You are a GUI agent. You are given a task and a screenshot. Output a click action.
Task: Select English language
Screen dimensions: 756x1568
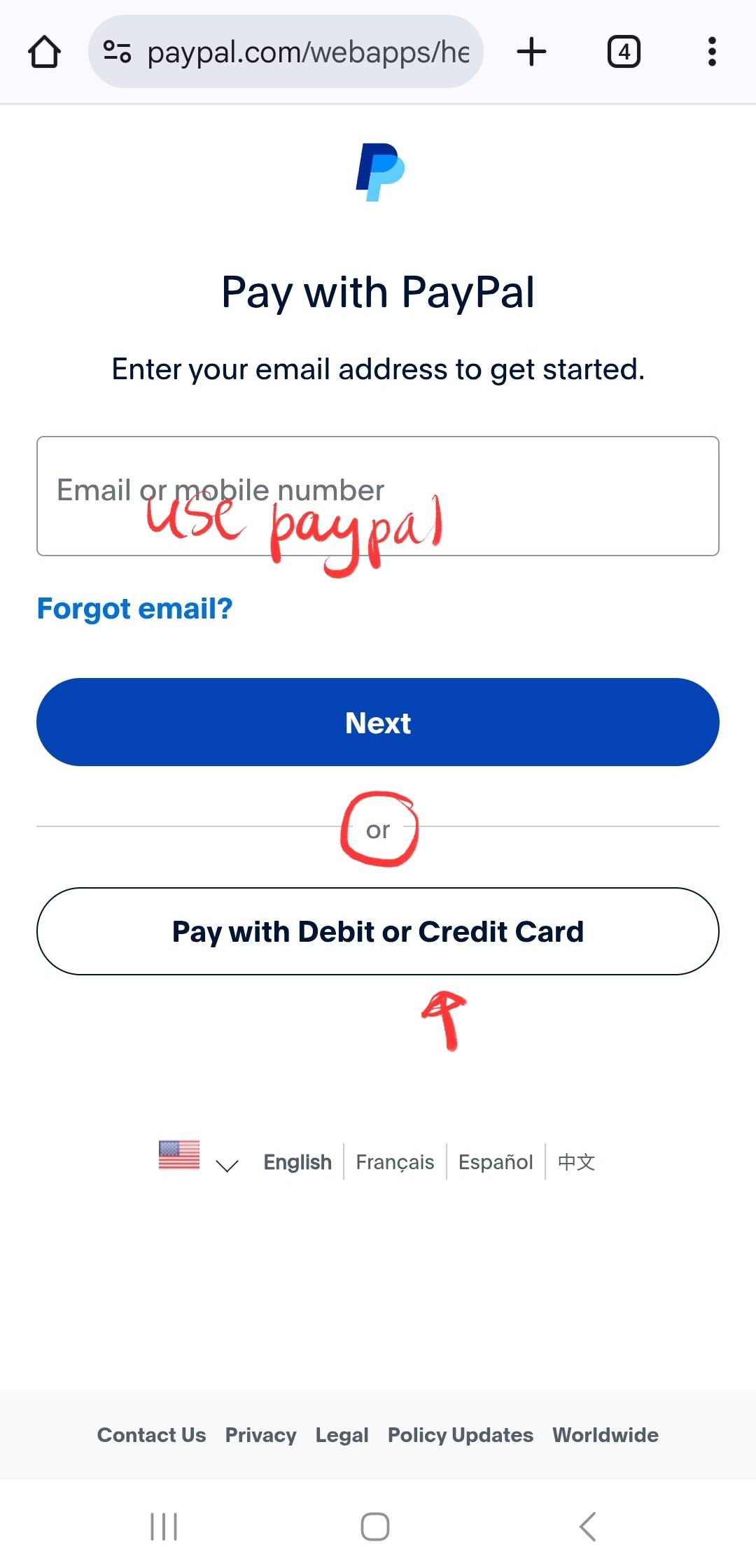pos(297,1162)
